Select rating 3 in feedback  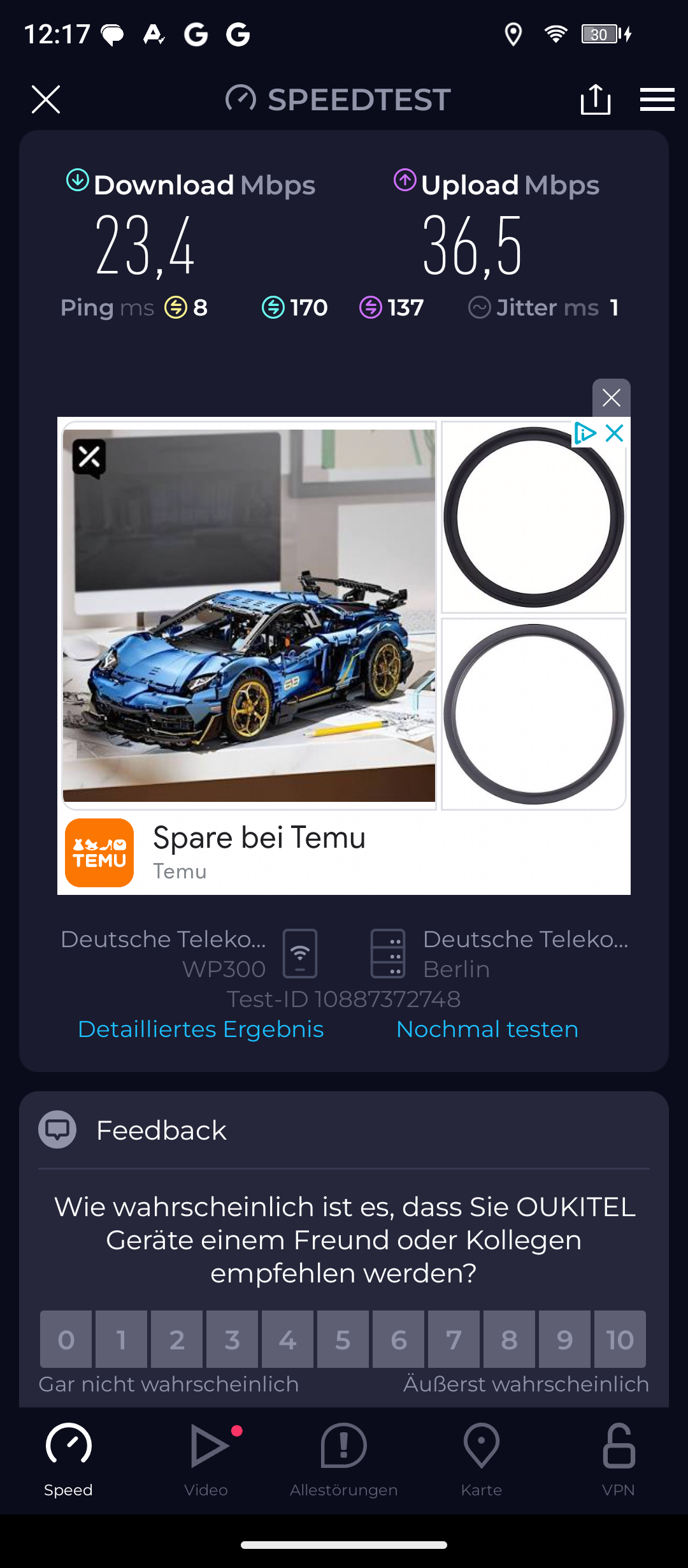232,1339
